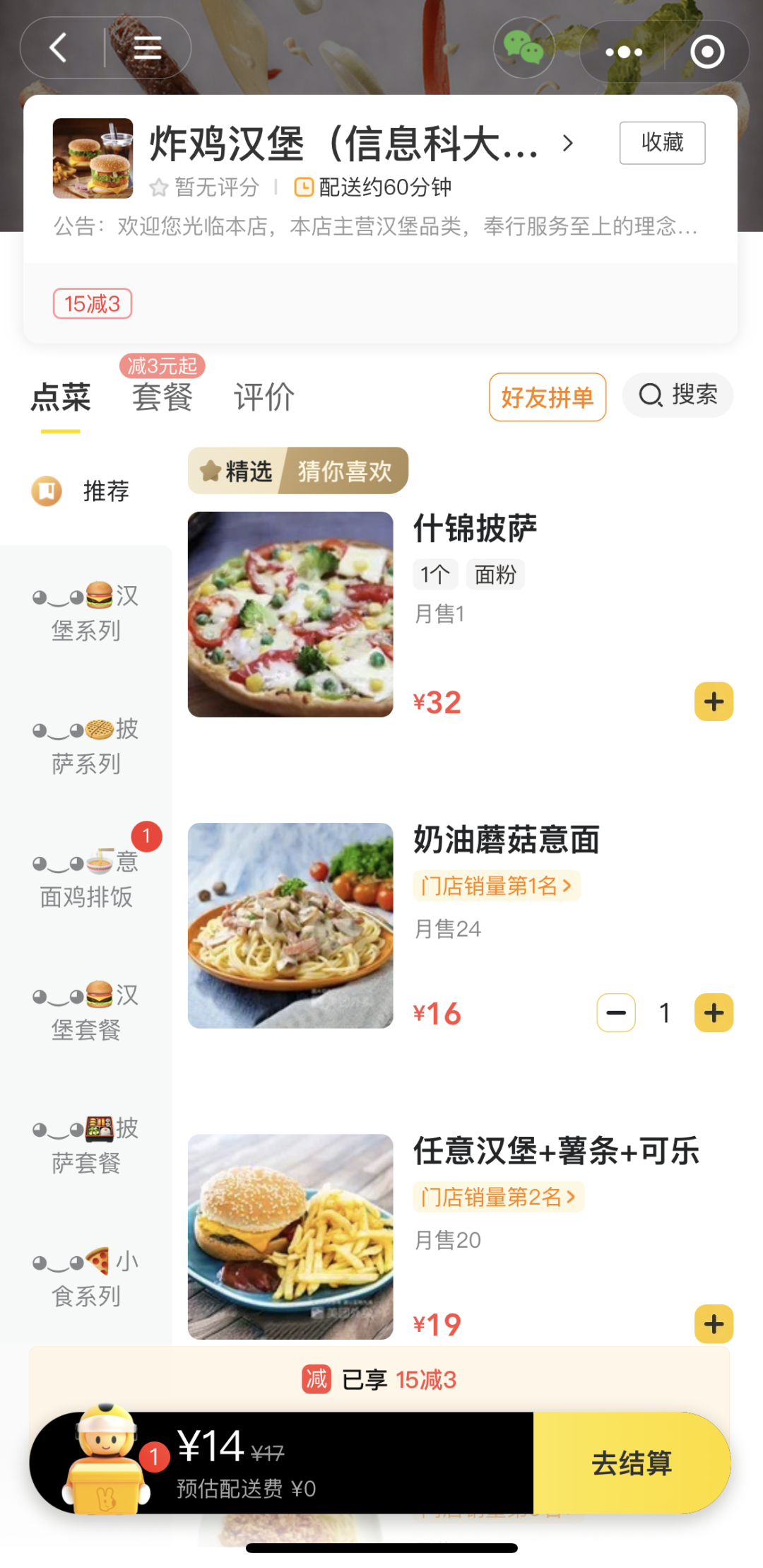Start a 好友拼单 group order
Screen dimensions: 763x1568
[x=547, y=397]
